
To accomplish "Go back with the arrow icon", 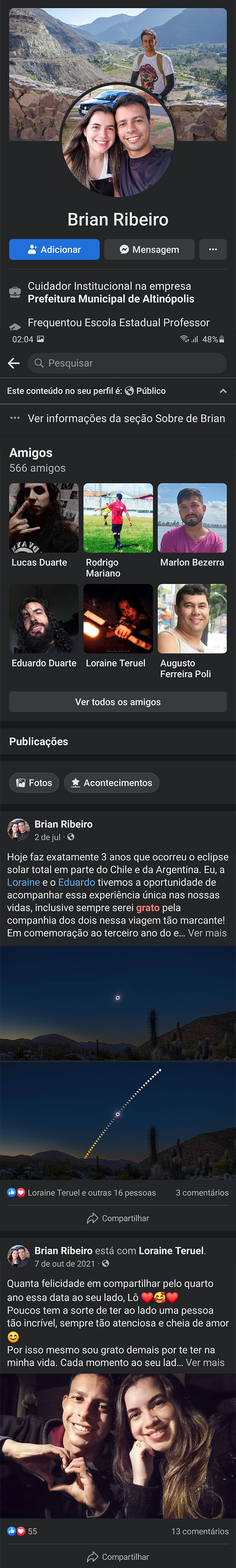I will pyautogui.click(x=14, y=363).
